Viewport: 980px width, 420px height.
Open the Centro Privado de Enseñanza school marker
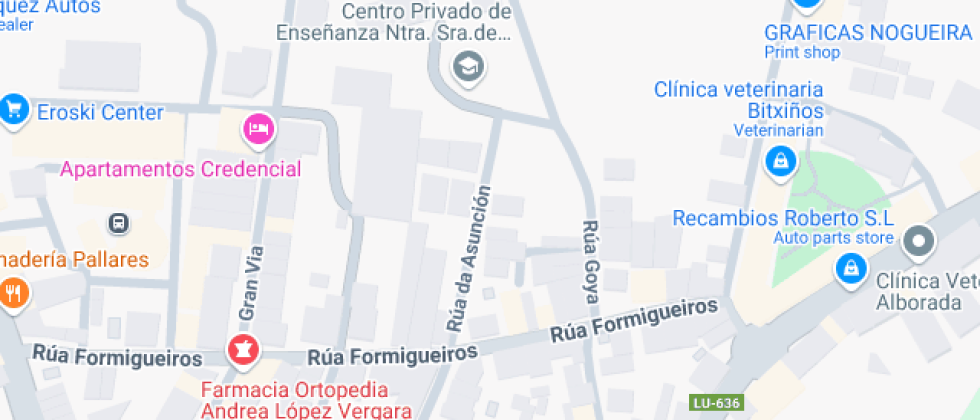click(x=469, y=66)
